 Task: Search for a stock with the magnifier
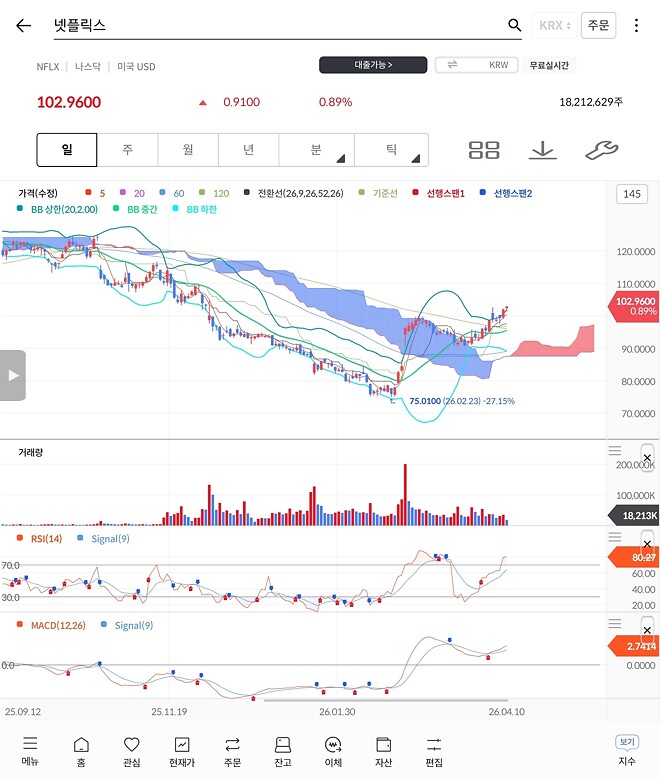coord(514,26)
